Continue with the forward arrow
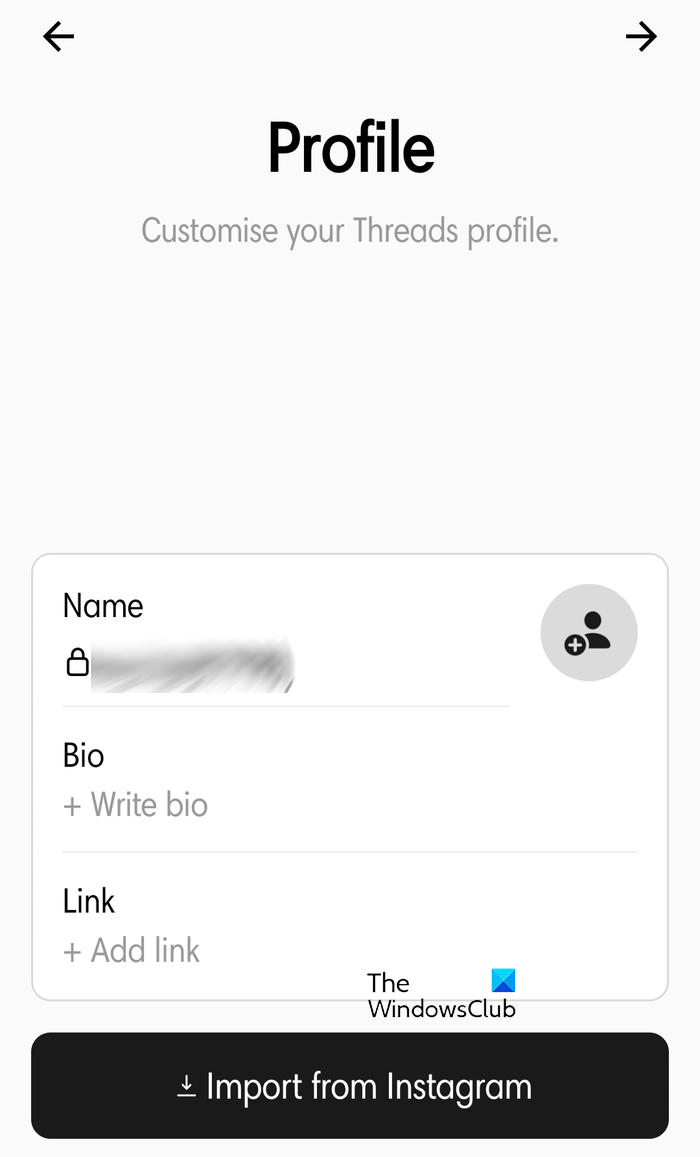 [641, 38]
